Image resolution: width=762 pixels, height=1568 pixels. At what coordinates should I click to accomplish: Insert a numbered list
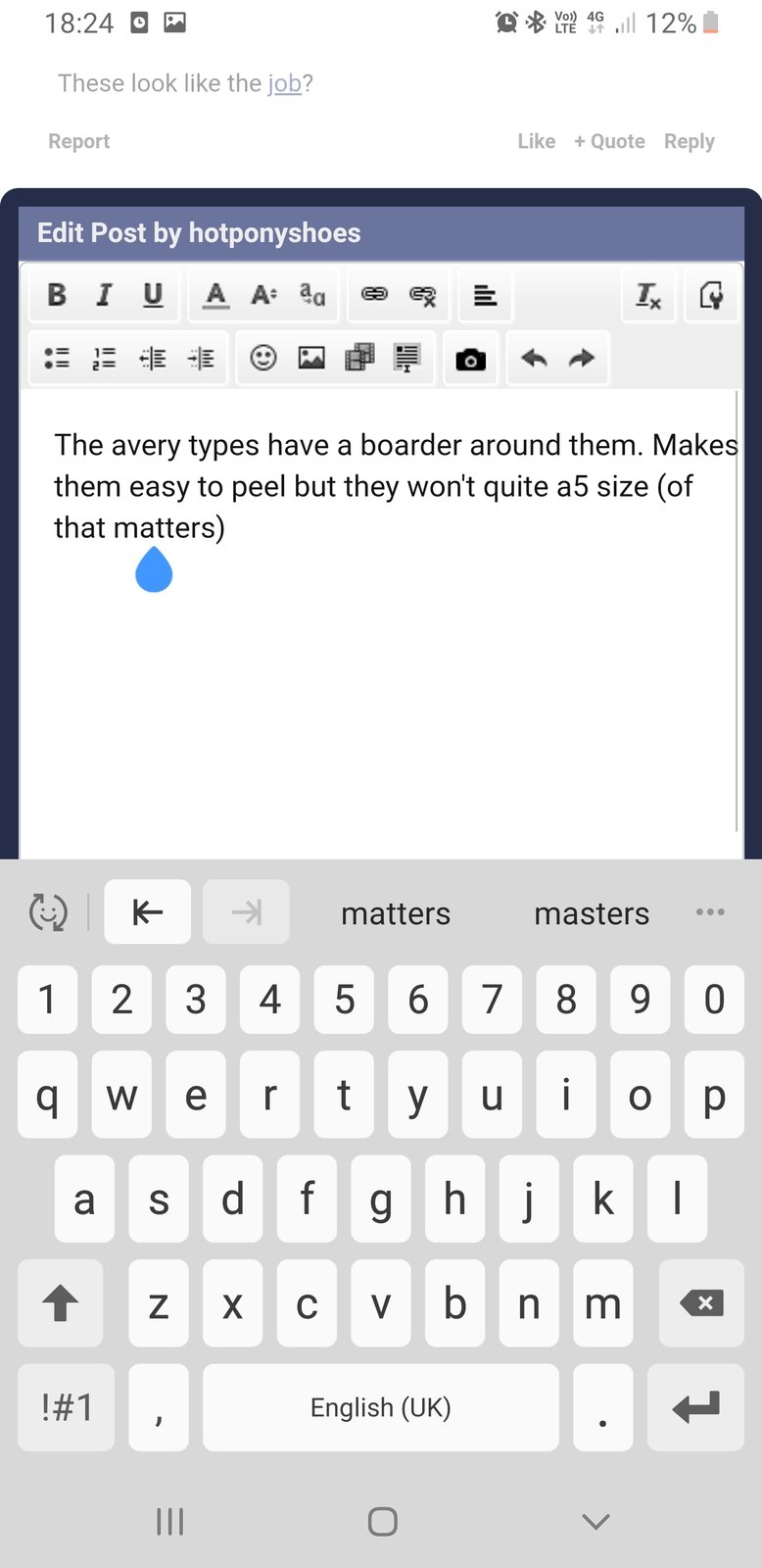pyautogui.click(x=104, y=358)
